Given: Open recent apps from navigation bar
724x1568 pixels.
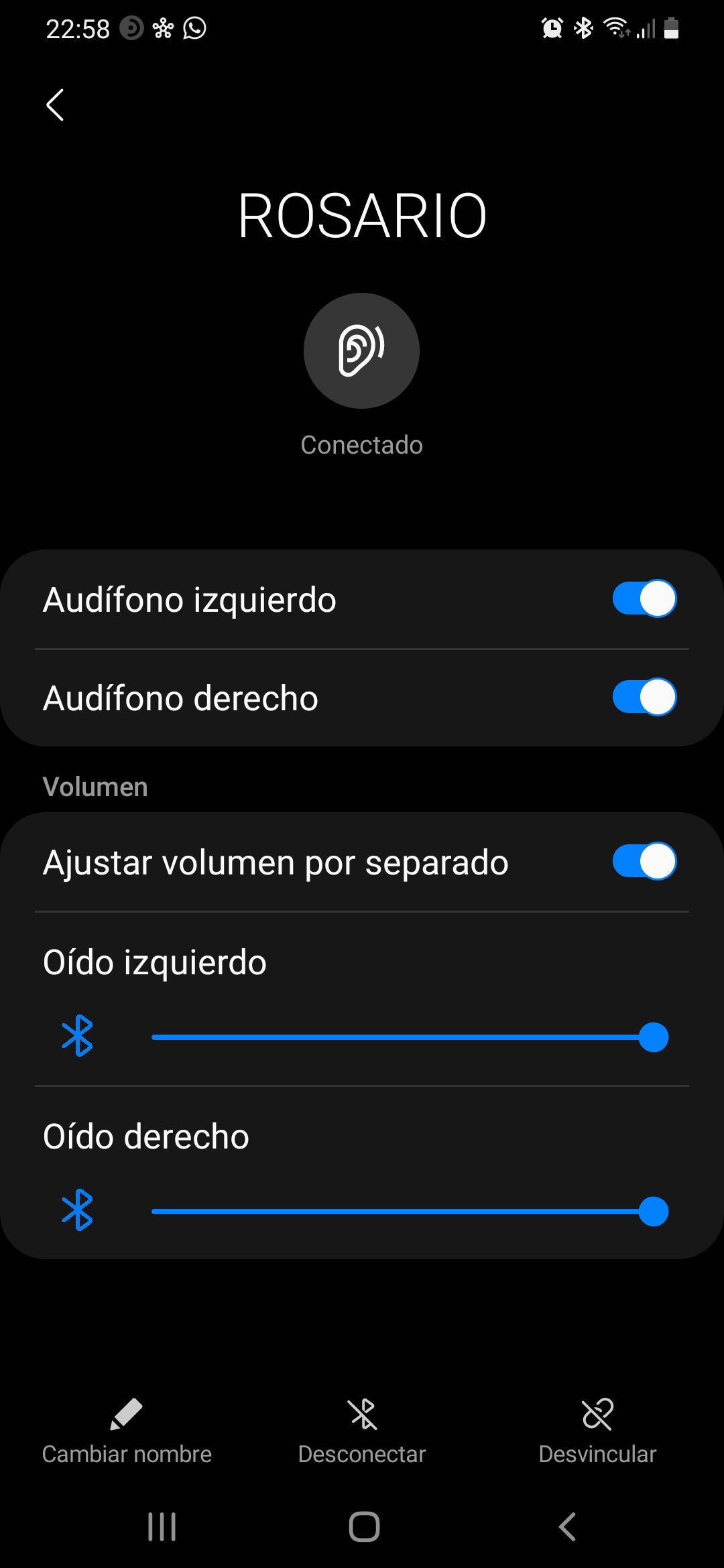Looking at the screenshot, I should click(162, 1527).
